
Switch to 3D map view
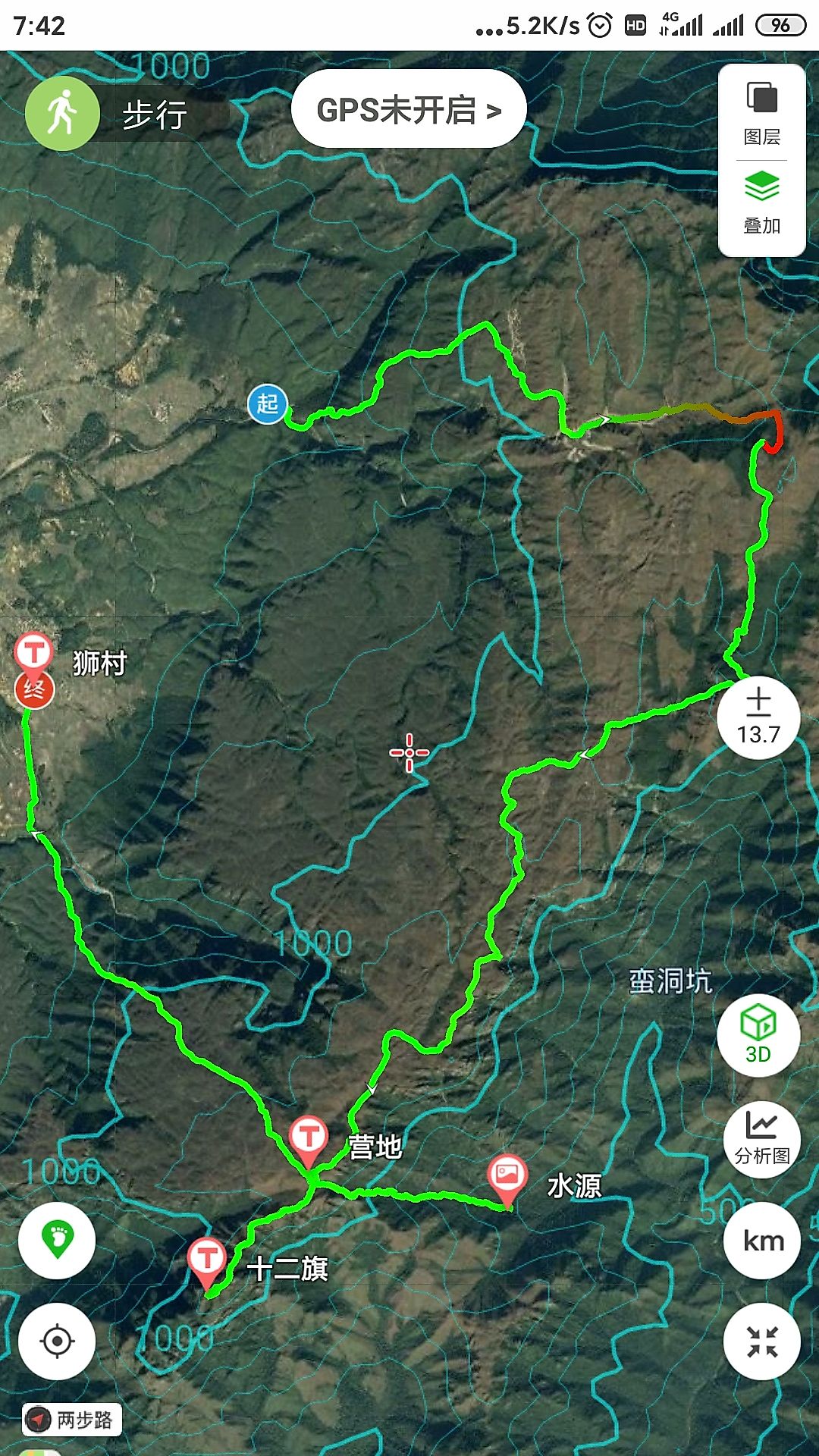(758, 1033)
